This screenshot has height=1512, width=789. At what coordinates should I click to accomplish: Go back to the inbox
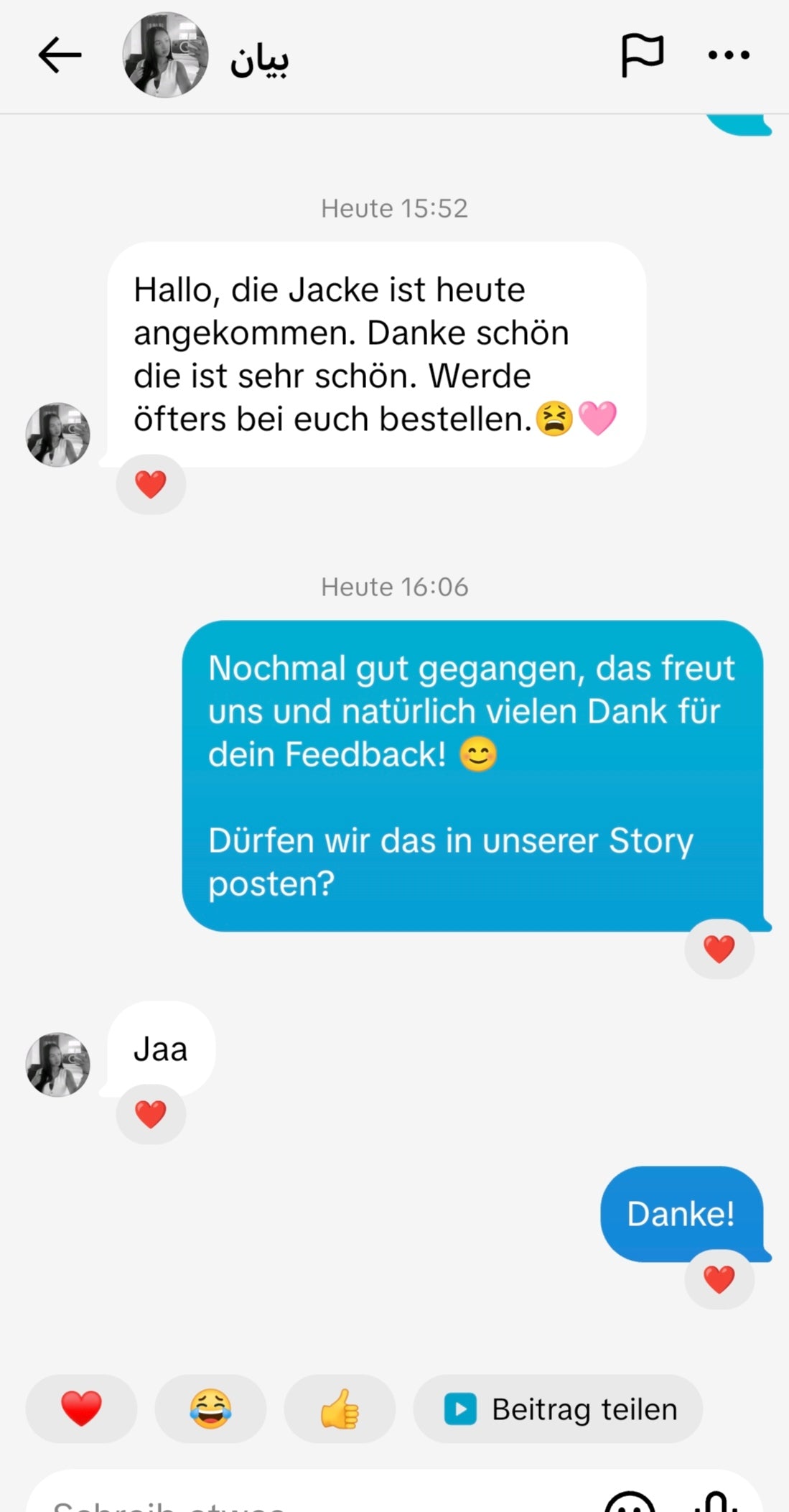60,55
